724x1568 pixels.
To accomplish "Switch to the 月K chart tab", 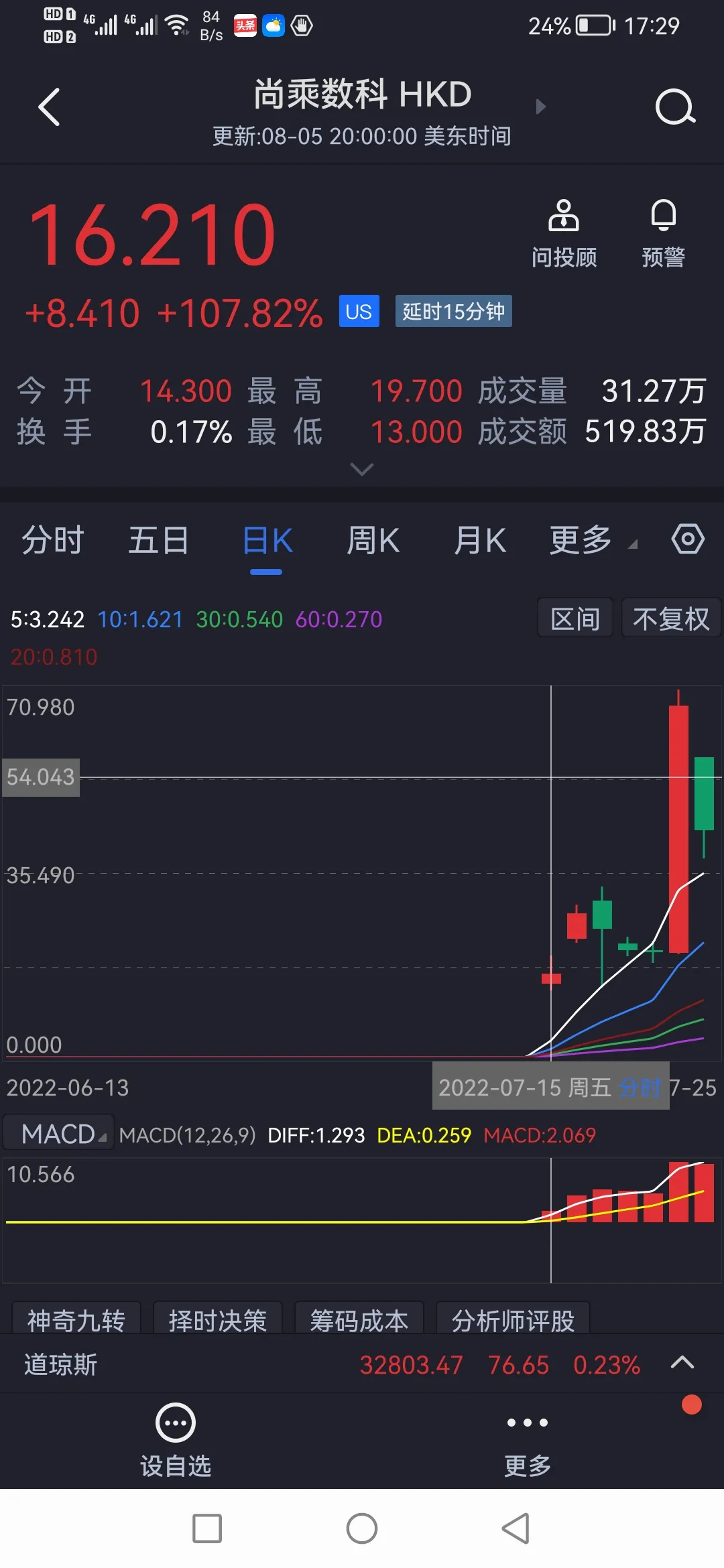I will (479, 541).
